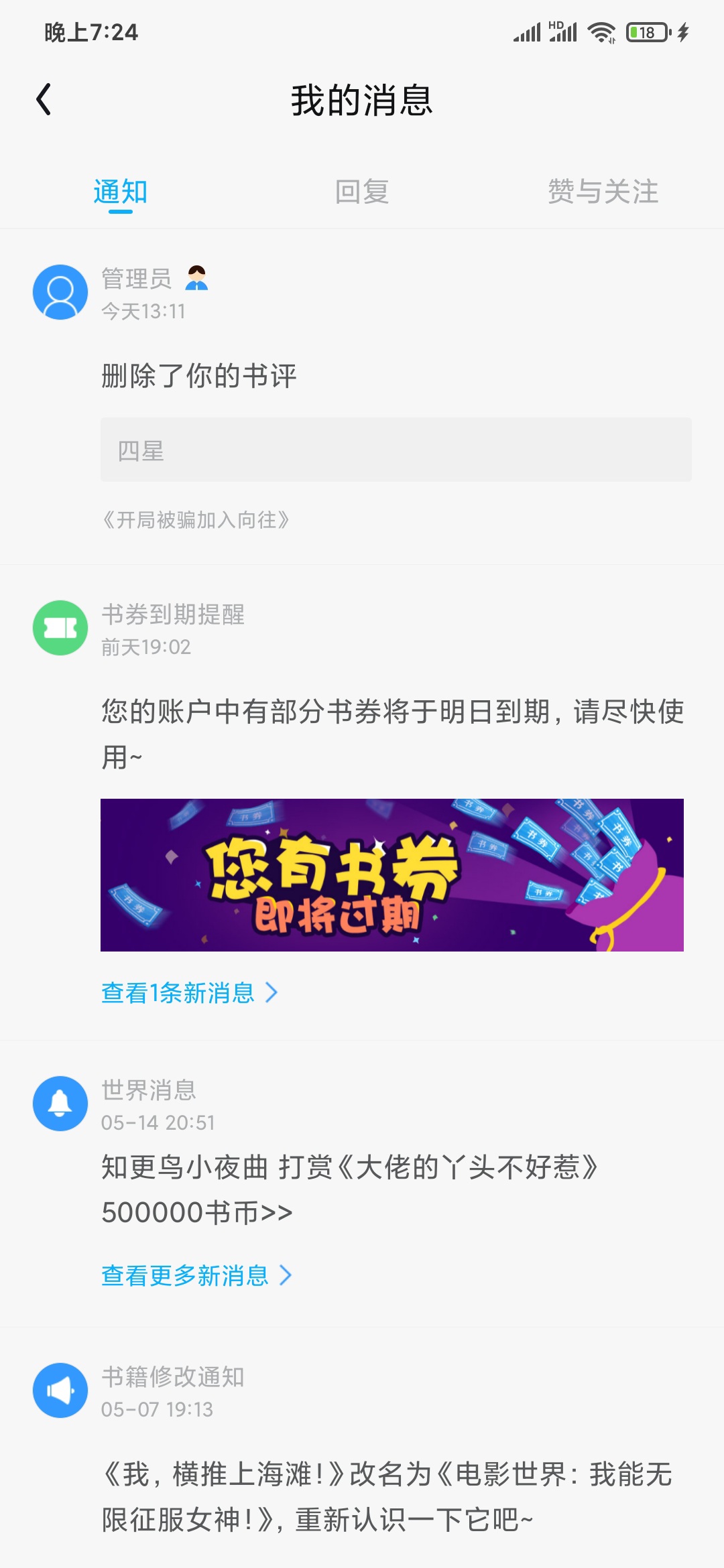The image size is (724, 1568).
Task: Switch to the 赞与关注 tab
Action: click(x=603, y=192)
